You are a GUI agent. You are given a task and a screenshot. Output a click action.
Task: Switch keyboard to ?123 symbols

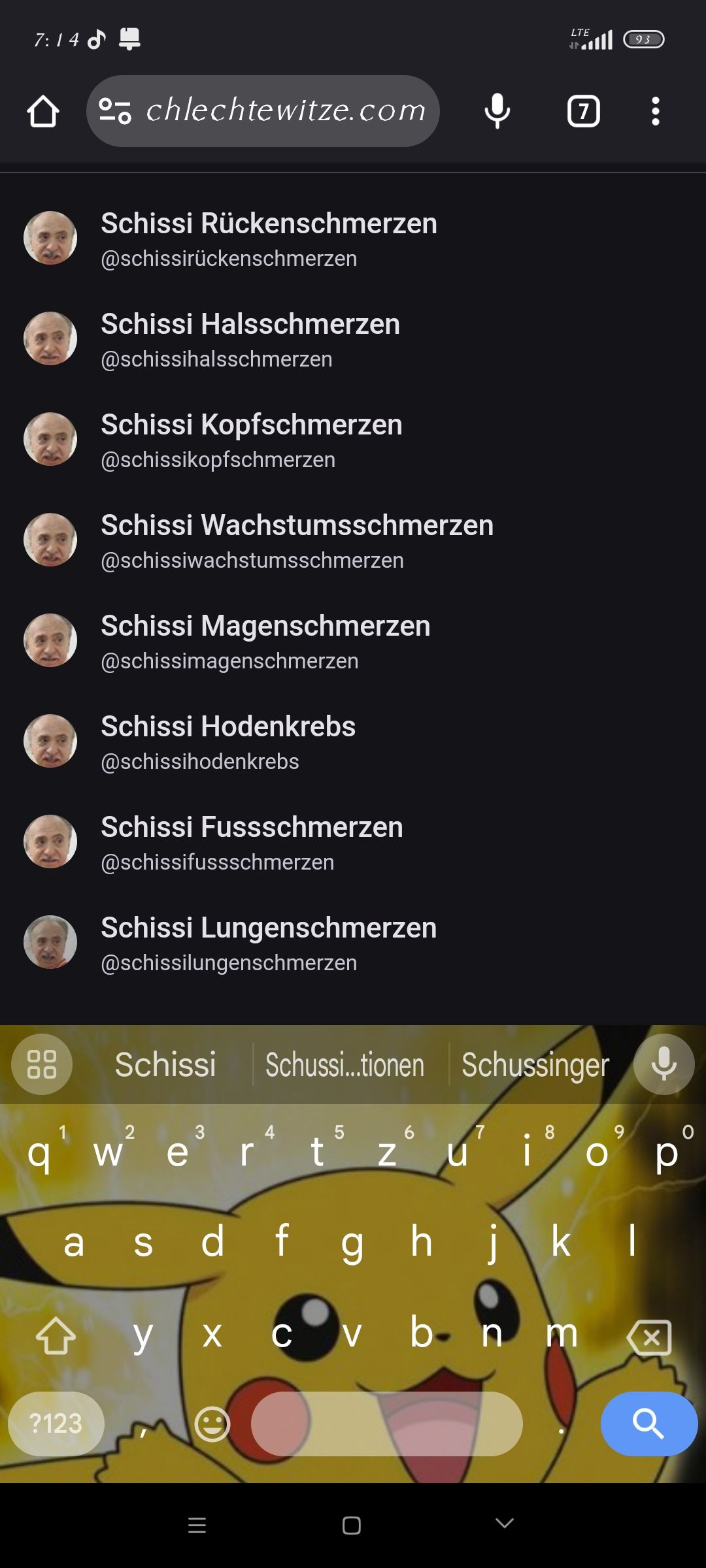pos(56,1424)
